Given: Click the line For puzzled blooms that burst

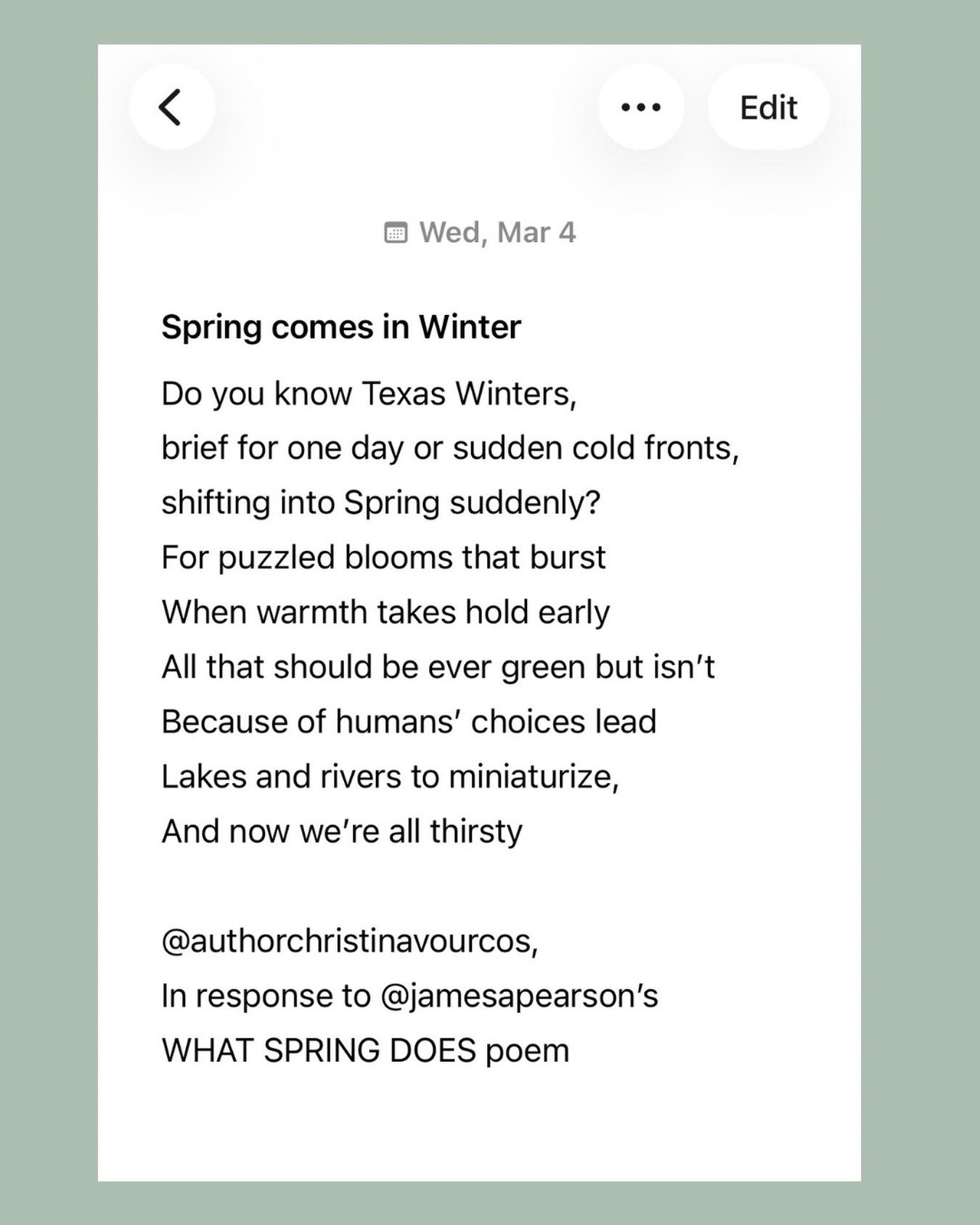Looking at the screenshot, I should coord(383,557).
